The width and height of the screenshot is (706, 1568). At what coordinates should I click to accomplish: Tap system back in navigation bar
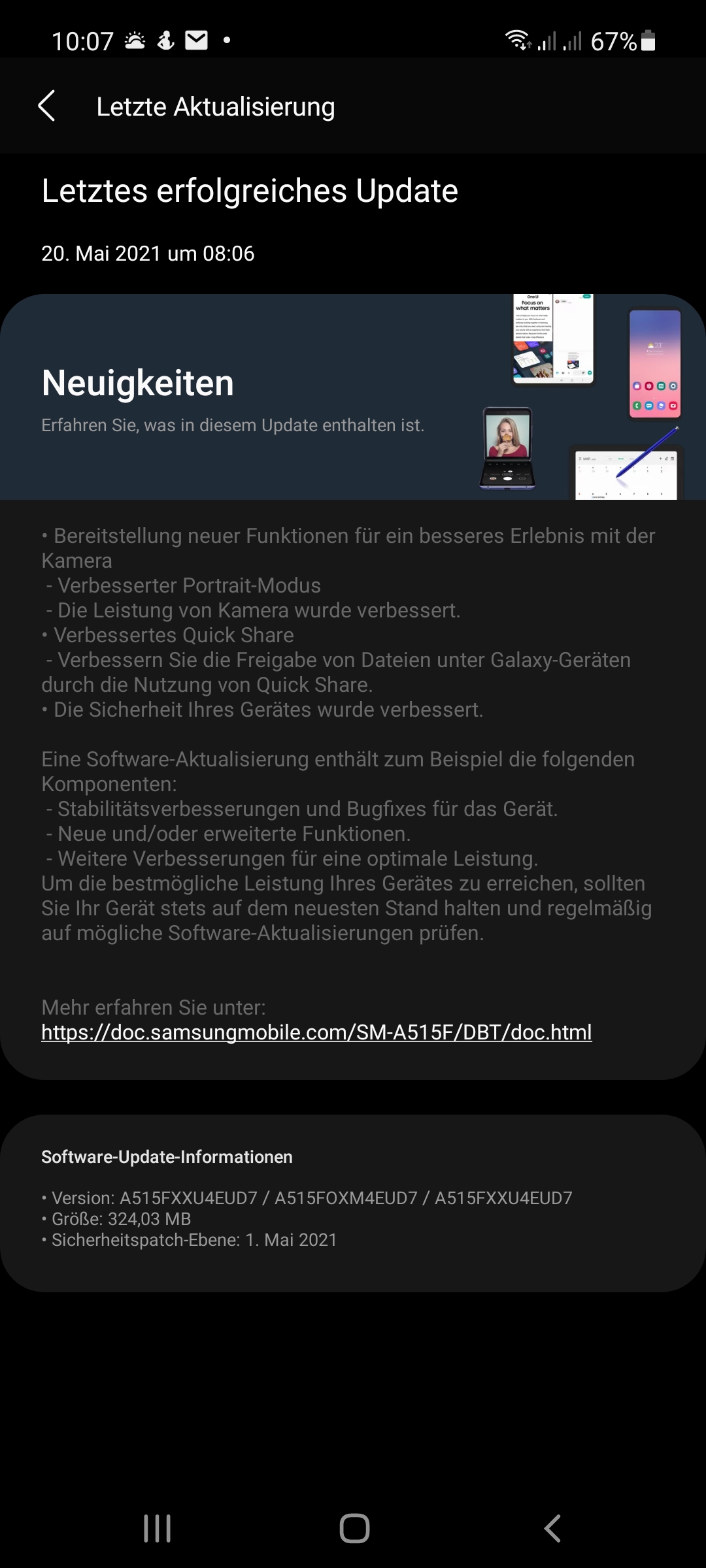point(552,1529)
